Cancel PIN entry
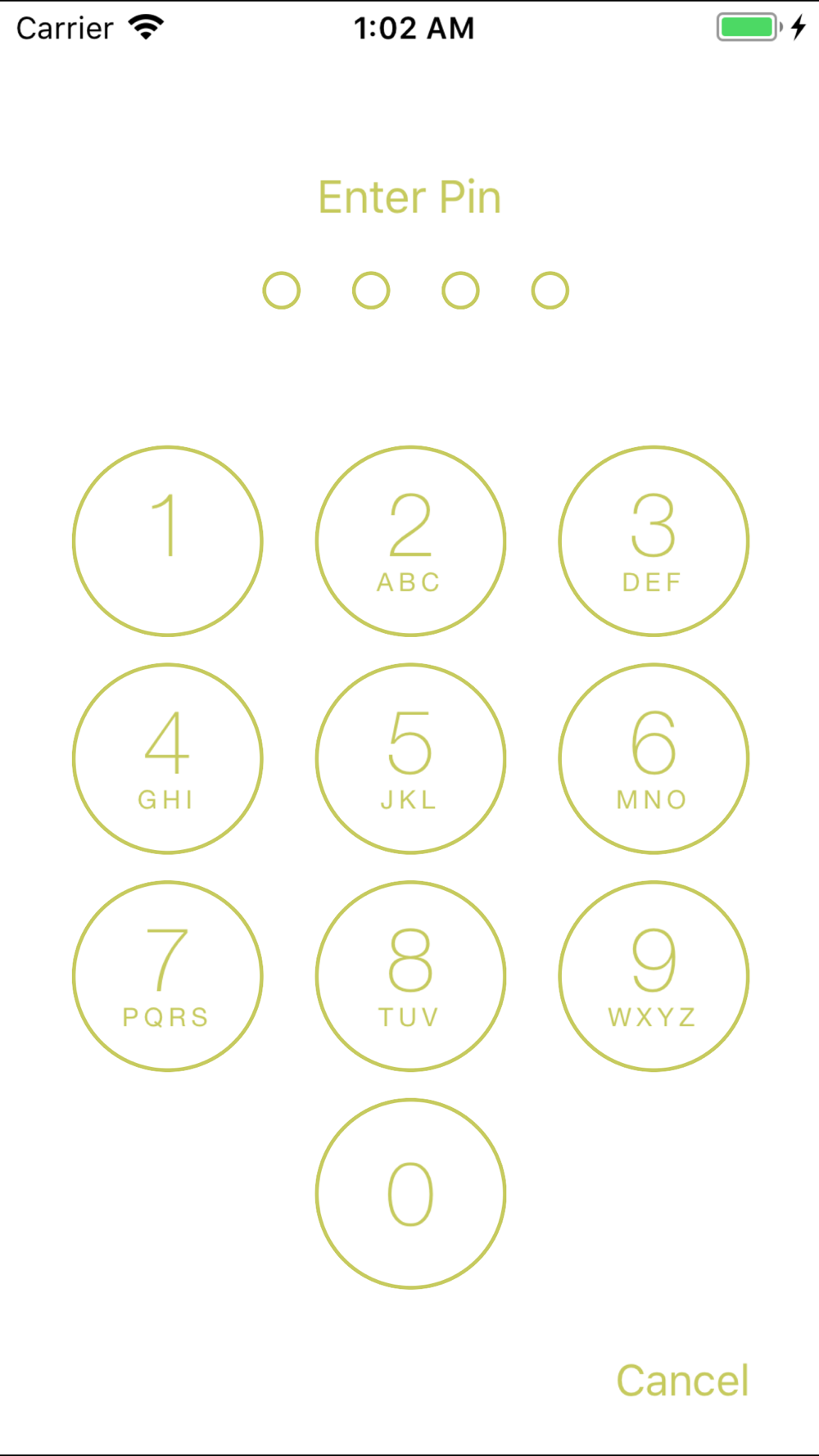This screenshot has height=1456, width=819. click(682, 1381)
